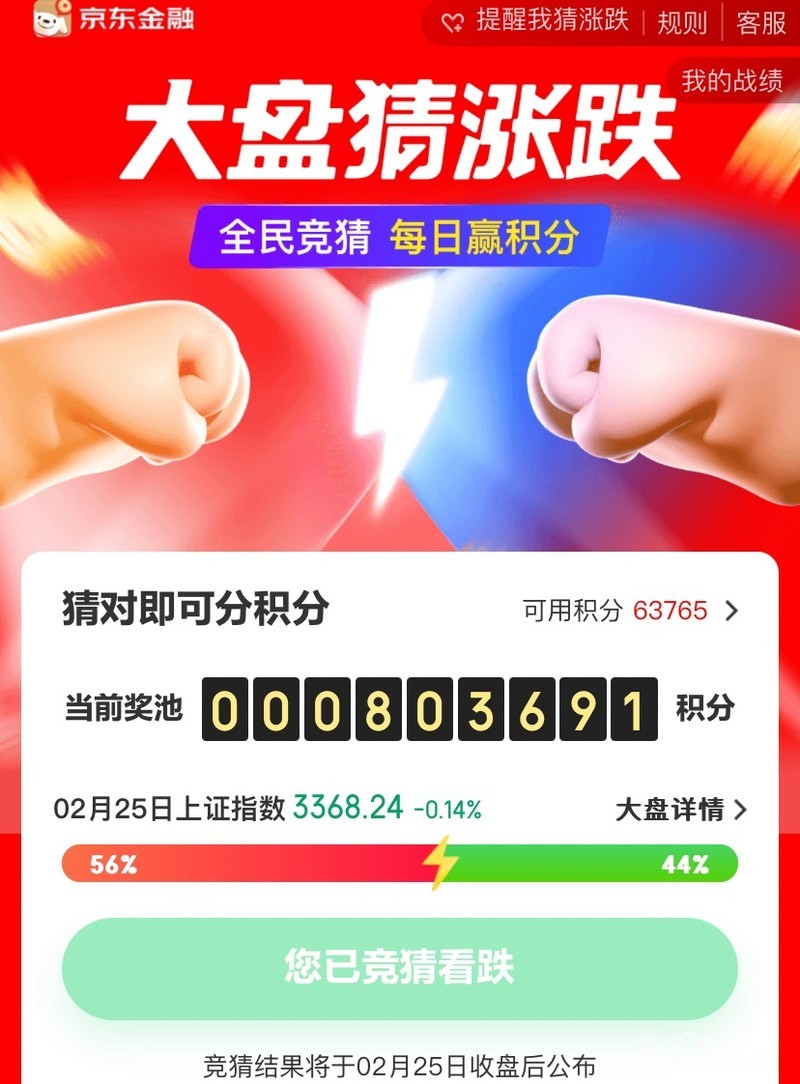Contact 客服 customer service
The height and width of the screenshot is (1084, 800).
coord(761,23)
